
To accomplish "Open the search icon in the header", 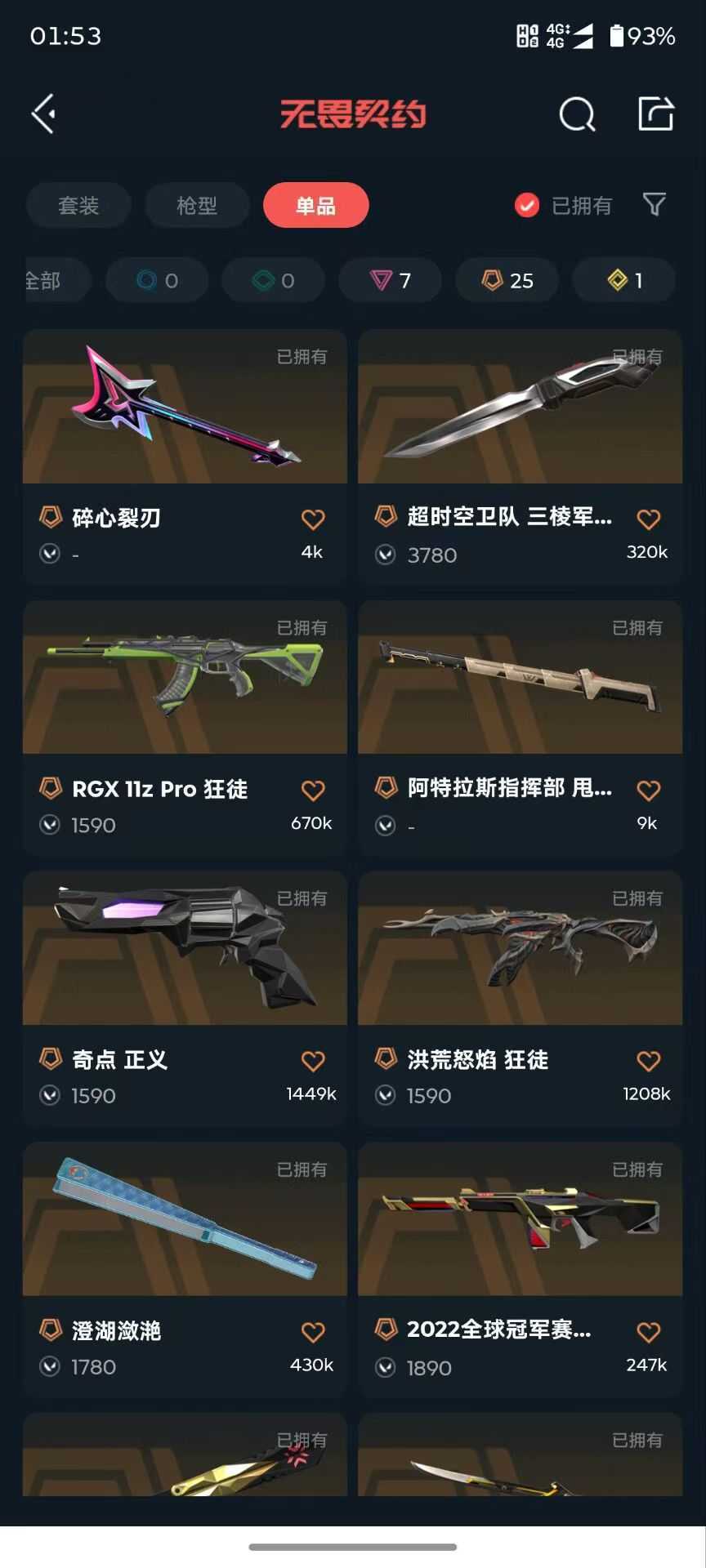I will (577, 114).
